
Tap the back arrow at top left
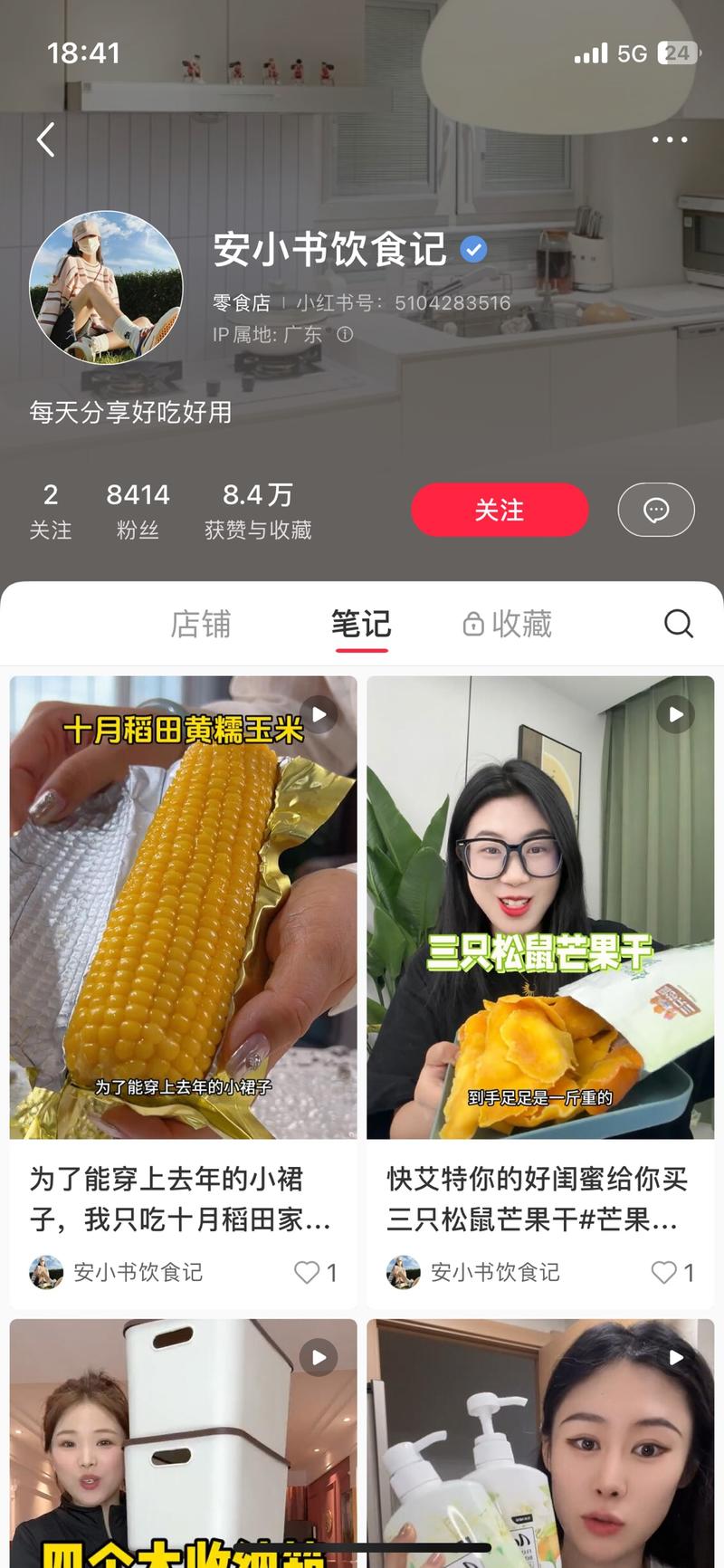pyautogui.click(x=46, y=139)
